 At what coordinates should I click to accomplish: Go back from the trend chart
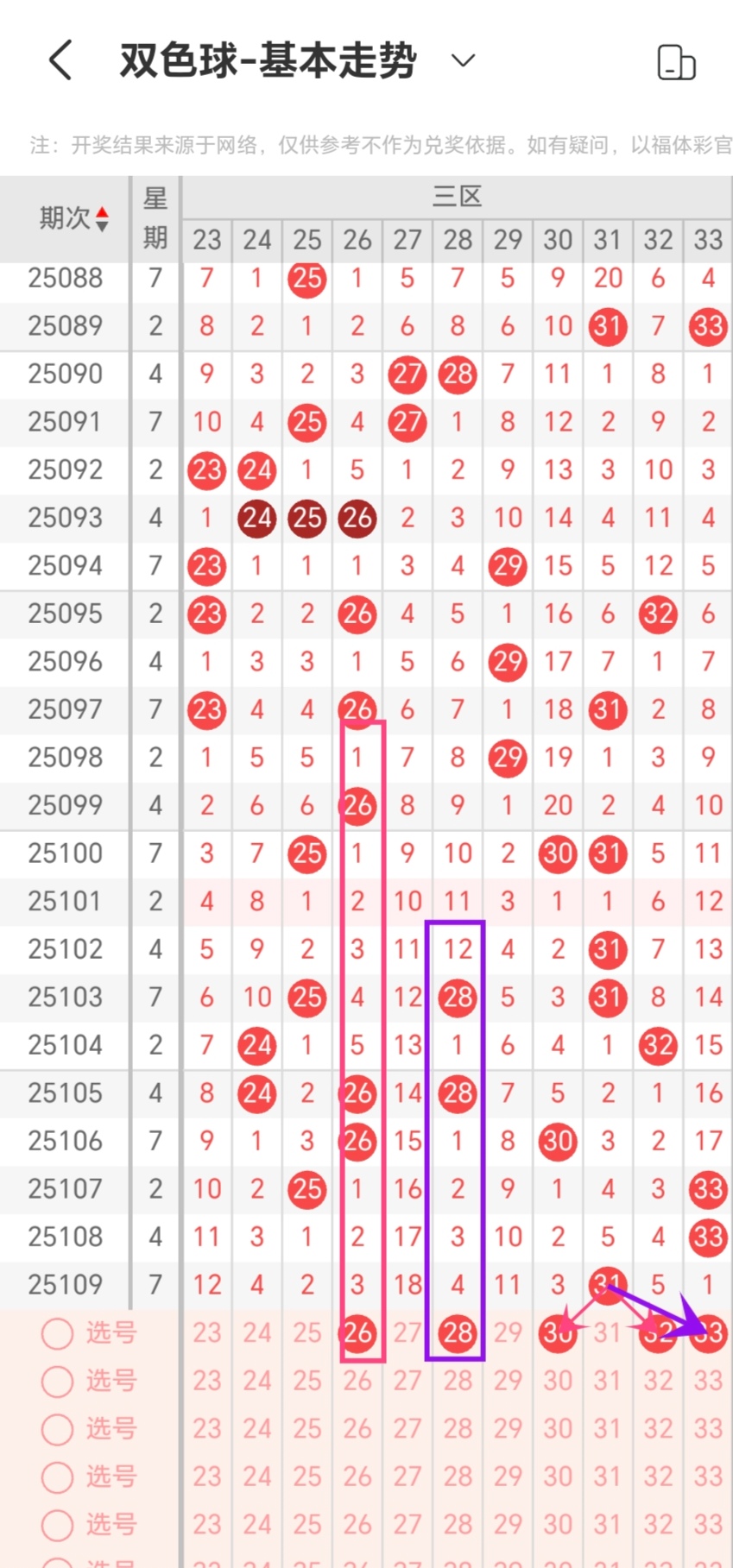pyautogui.click(x=60, y=60)
